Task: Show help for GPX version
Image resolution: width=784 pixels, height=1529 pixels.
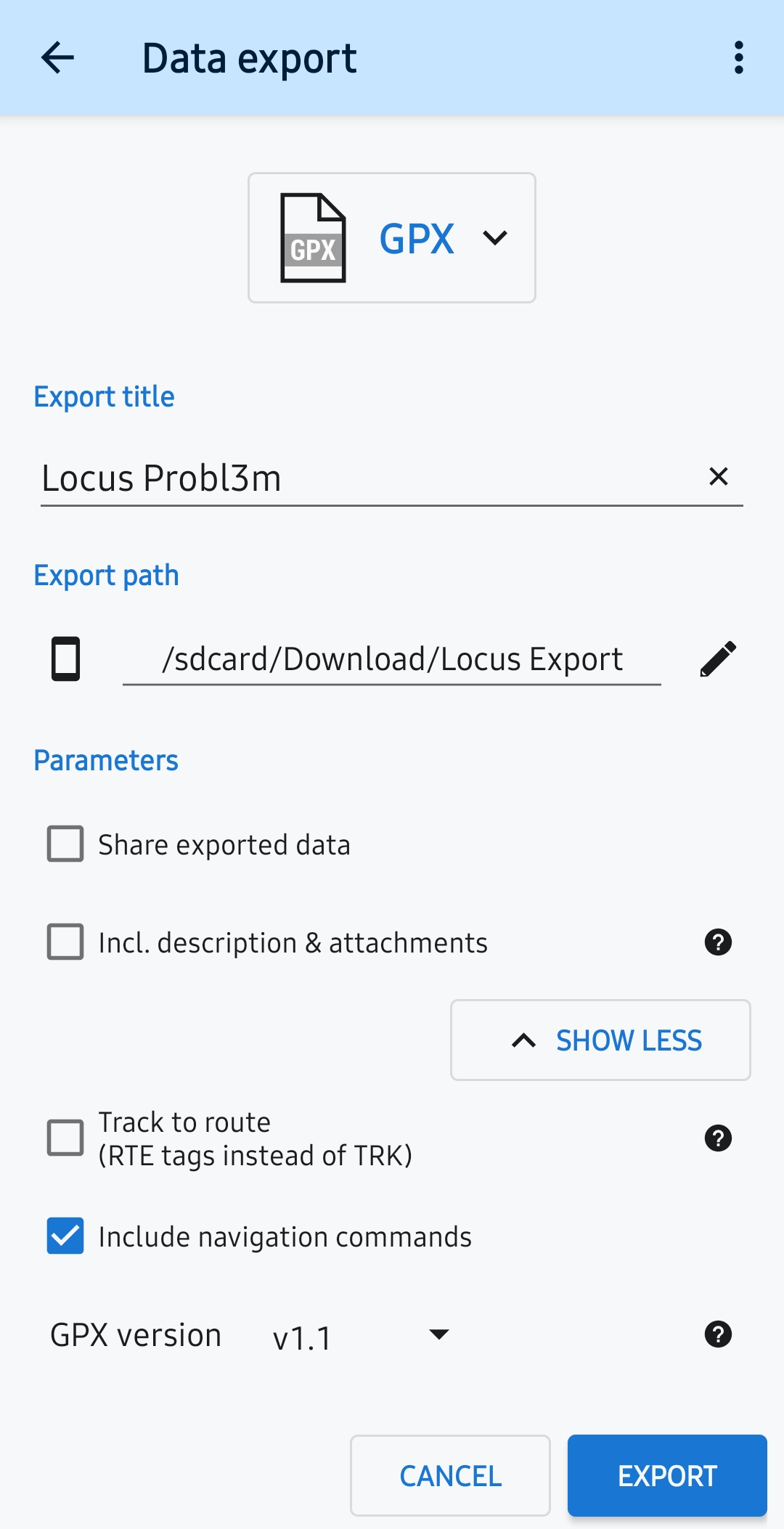Action: pos(718,1334)
